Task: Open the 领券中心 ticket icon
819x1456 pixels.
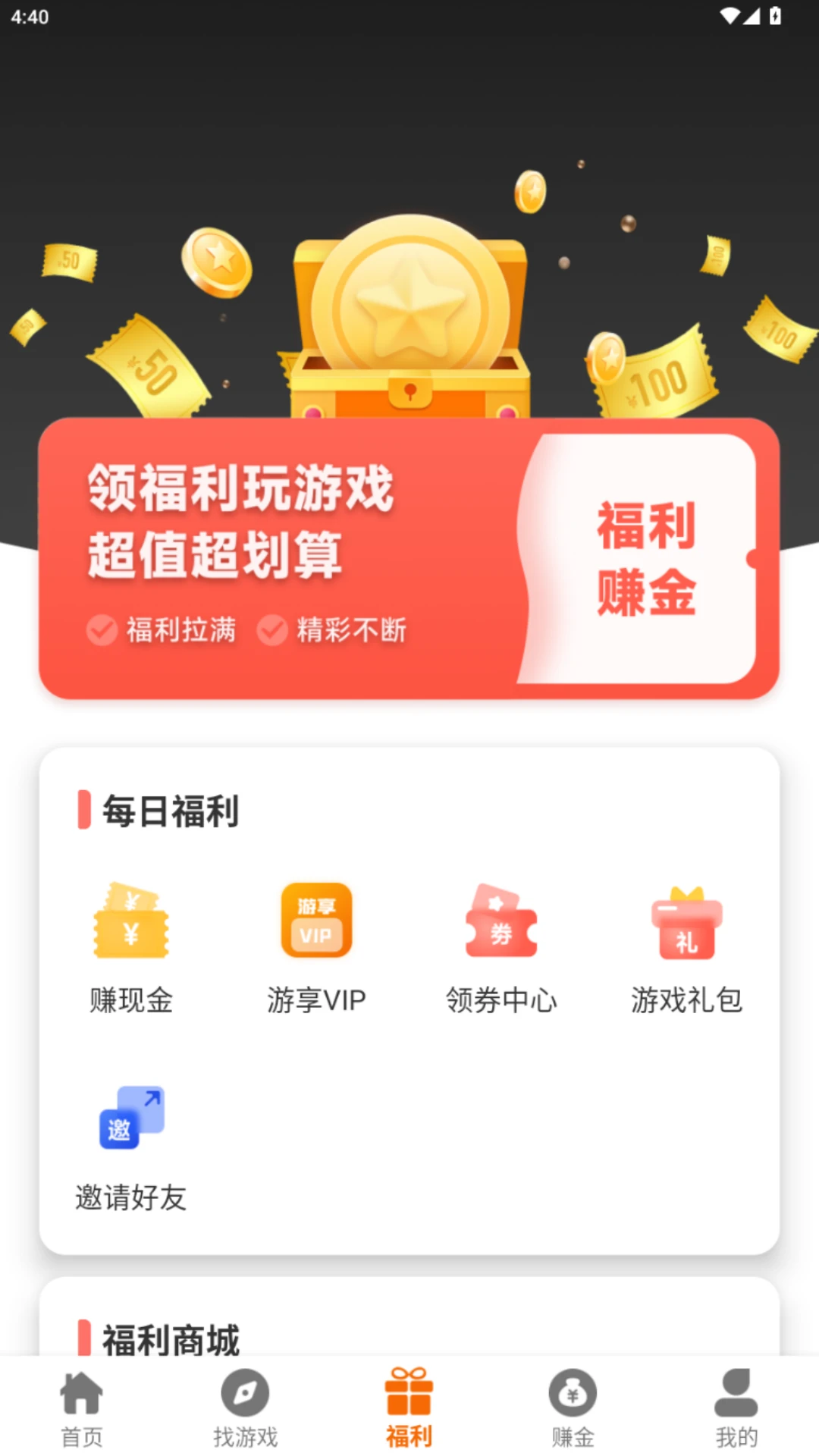Action: coord(501,921)
